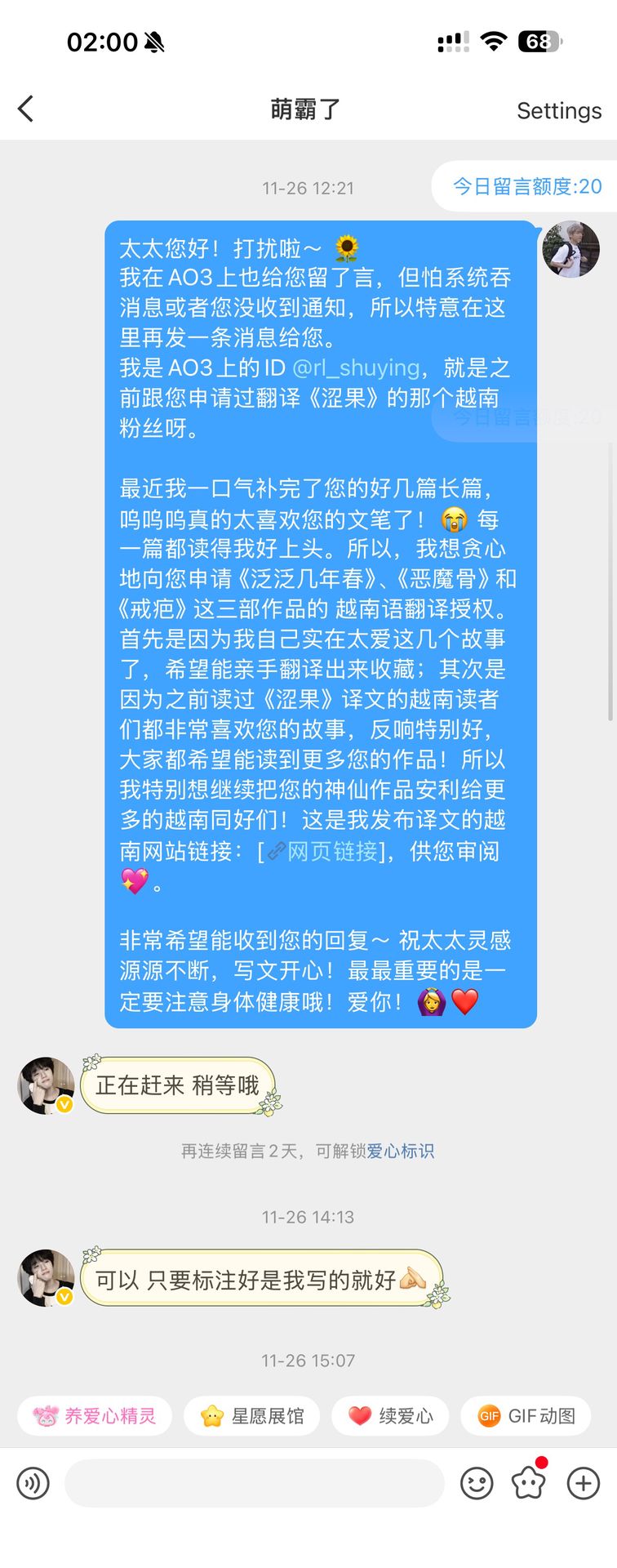Open the plus attachment menu

584,1483
